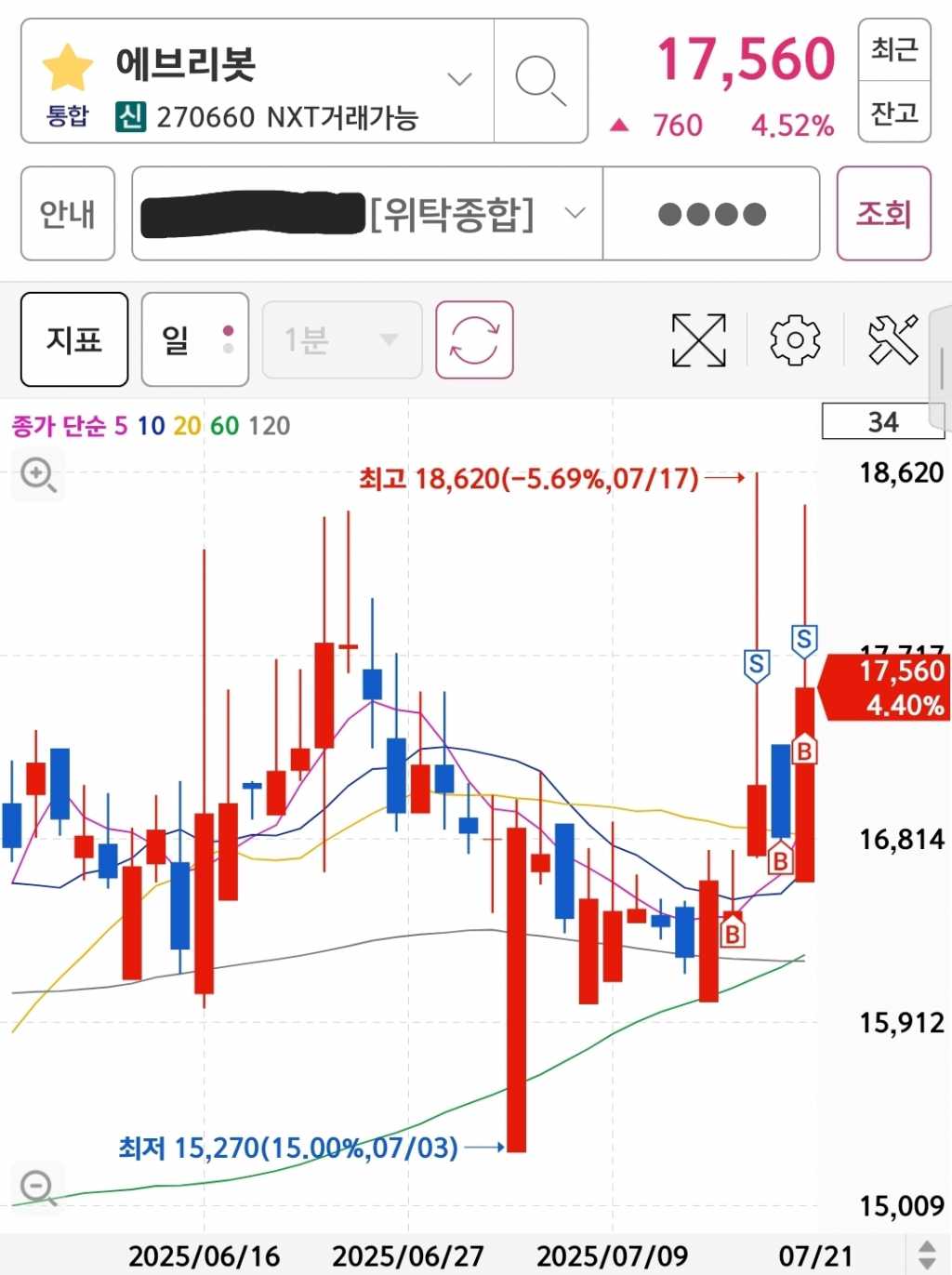This screenshot has height=1275, width=952.
Task: Open the stock search magnifier
Action: point(540,81)
